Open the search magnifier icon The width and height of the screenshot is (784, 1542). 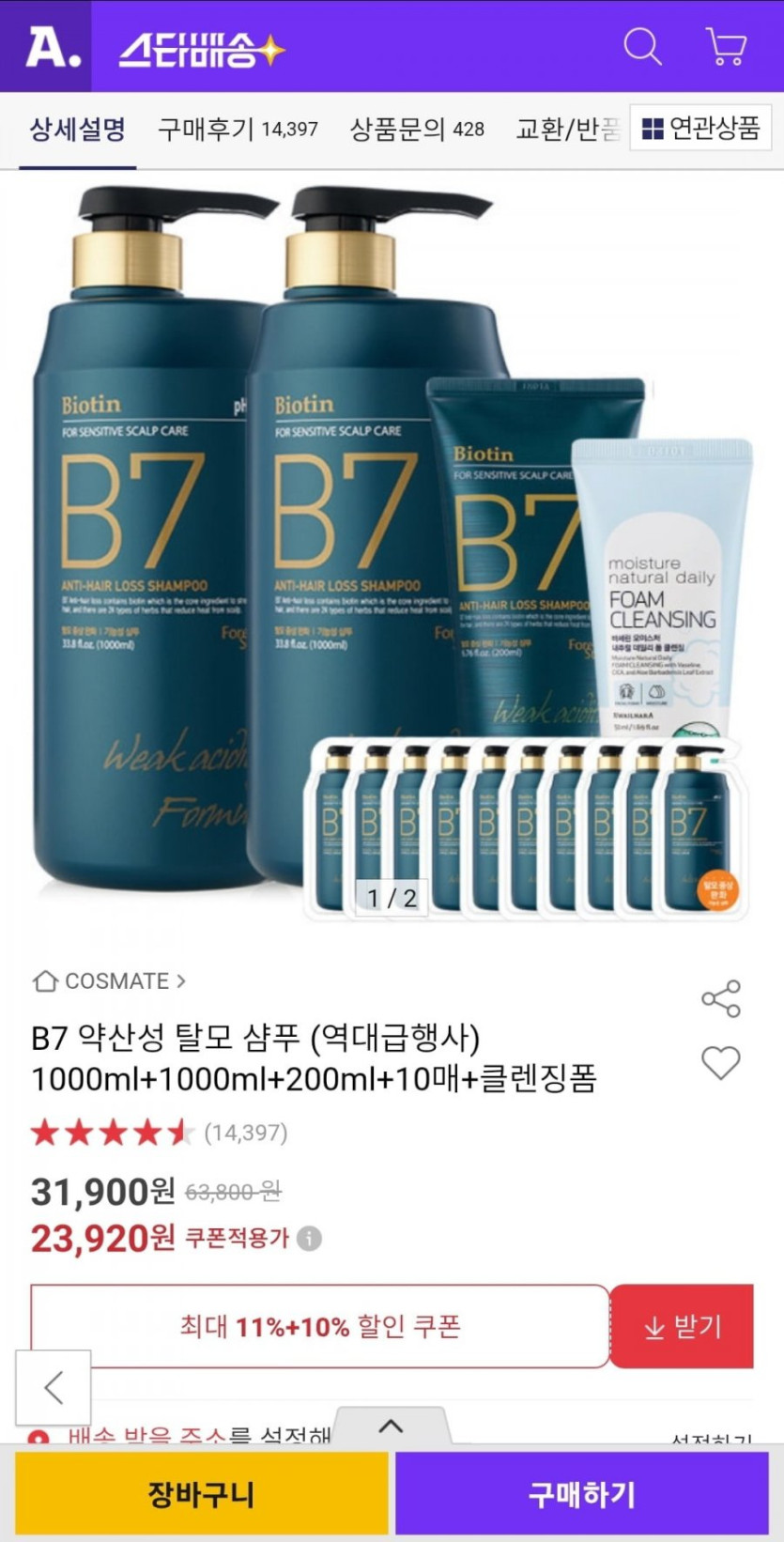click(643, 45)
